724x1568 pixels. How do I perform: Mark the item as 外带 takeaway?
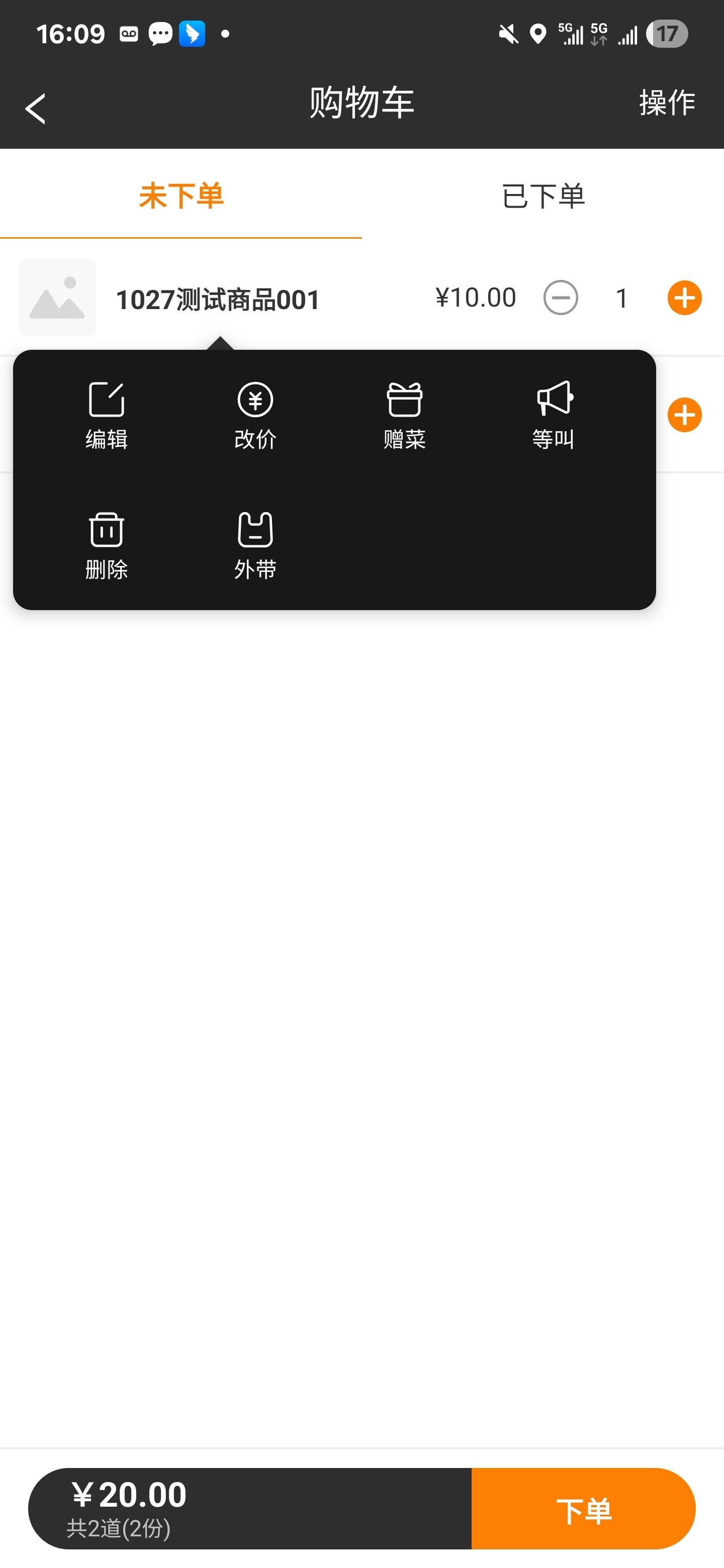tap(255, 545)
